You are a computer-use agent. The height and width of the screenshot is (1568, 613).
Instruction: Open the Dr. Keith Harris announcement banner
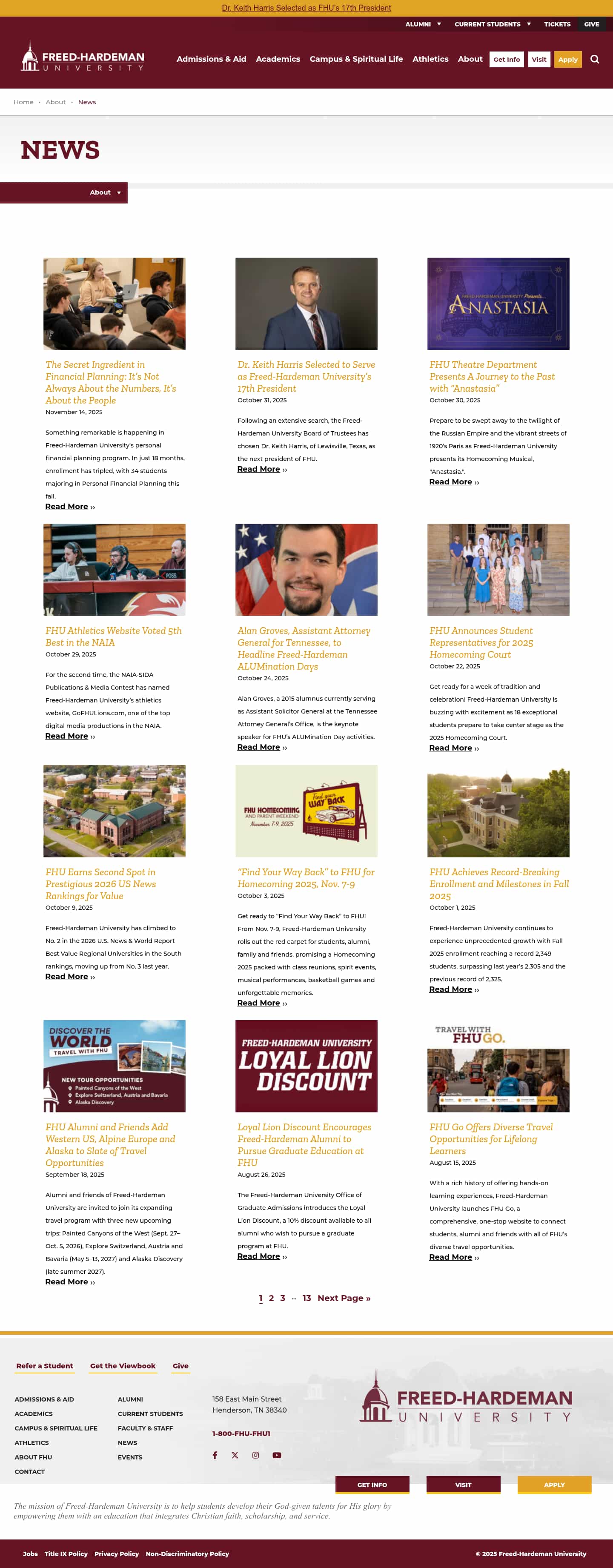[306, 8]
